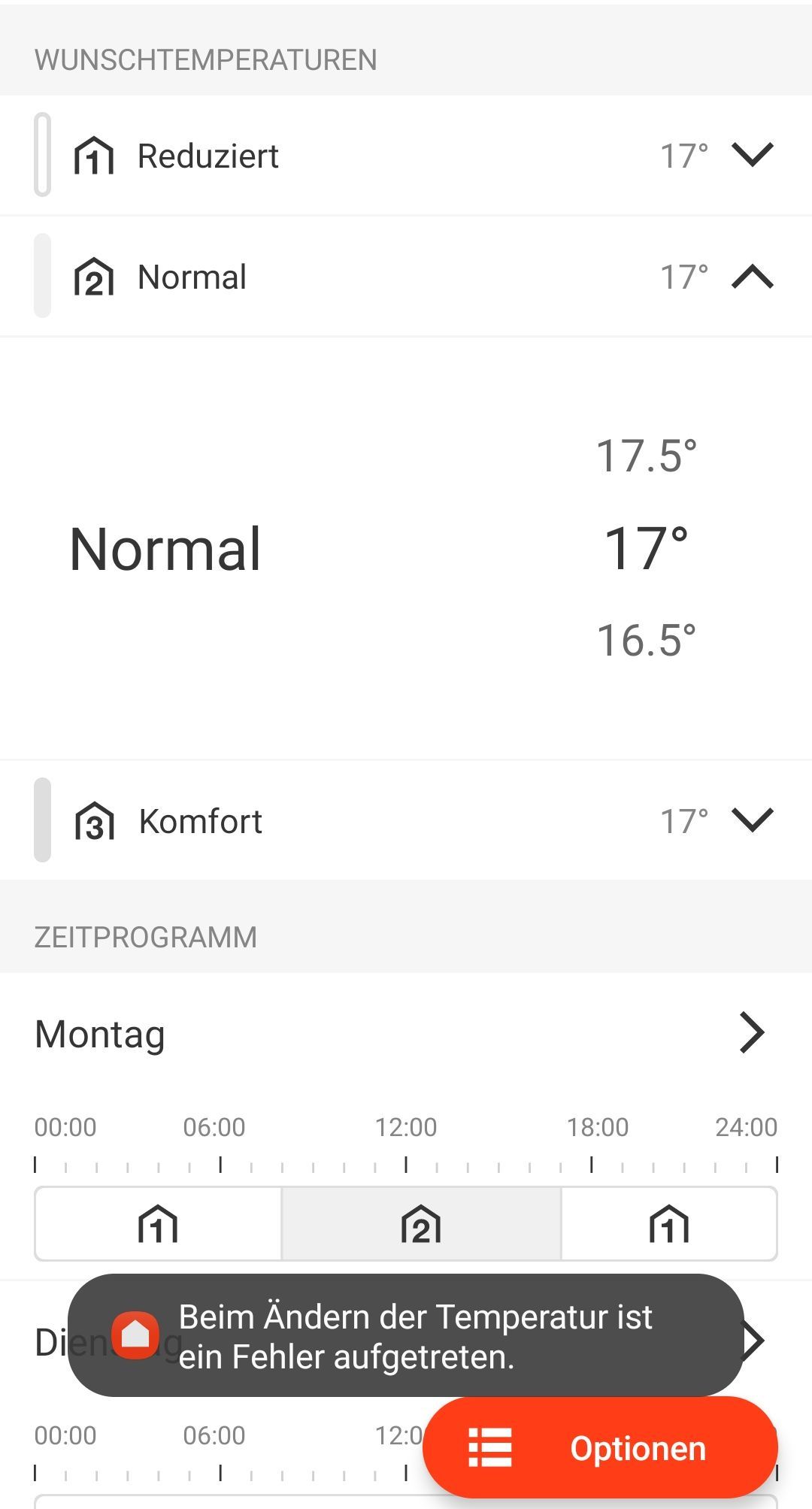Open the Optionen button

(600, 1447)
